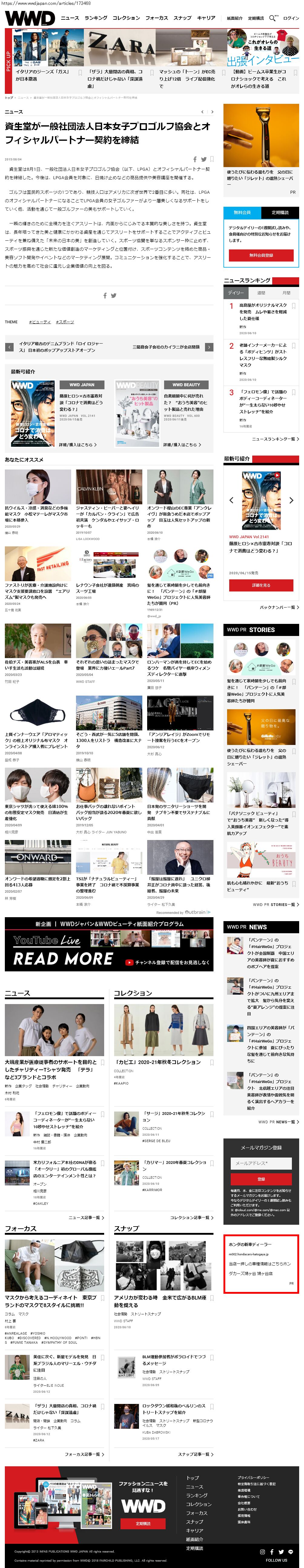Switch ranking to 月間
Image resolution: width=304 pixels, height=1568 pixels.
click(286, 293)
